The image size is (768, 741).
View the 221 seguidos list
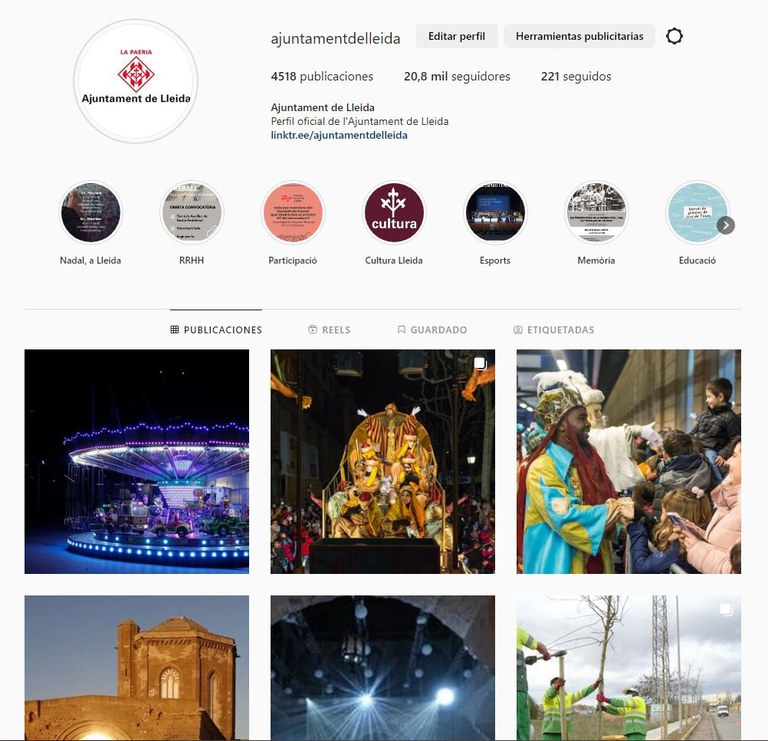(x=576, y=76)
